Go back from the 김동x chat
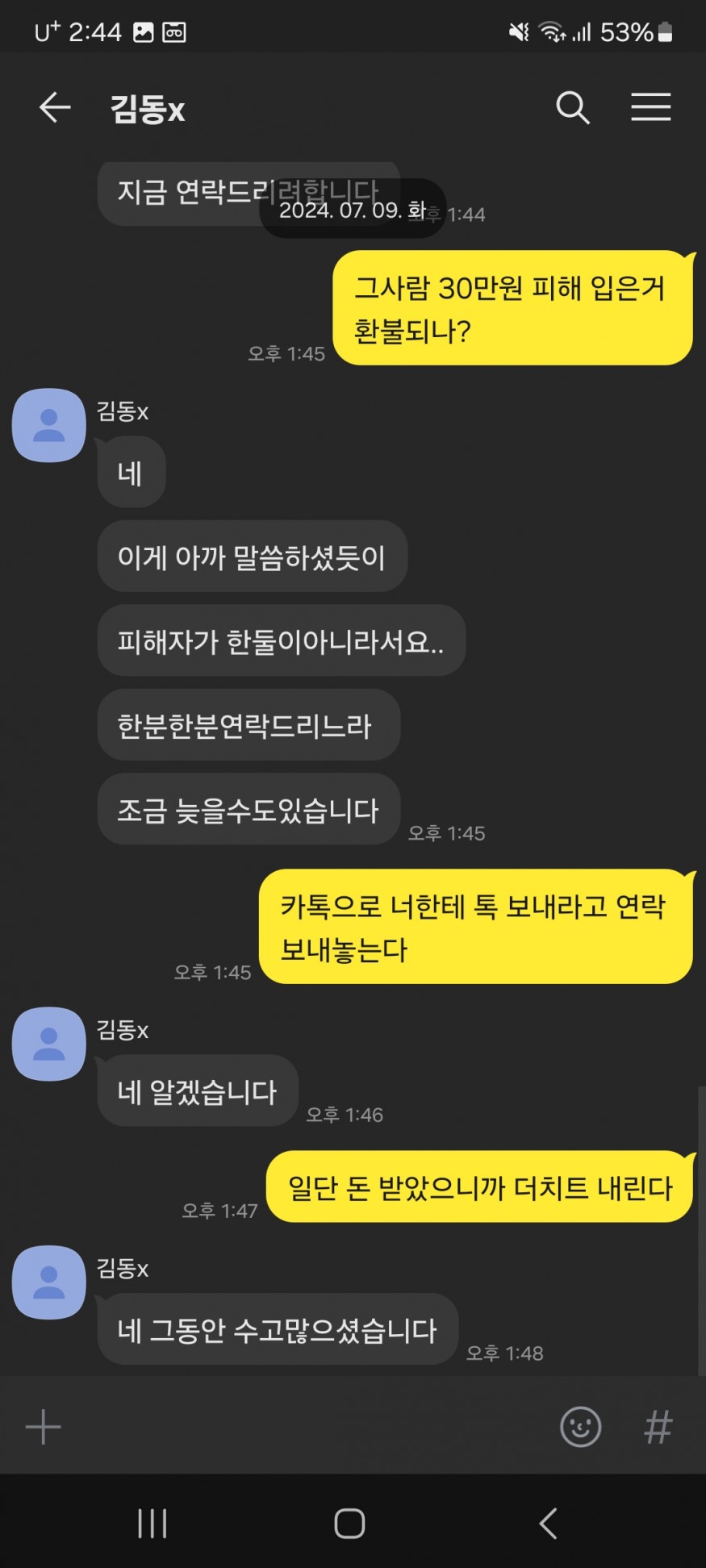706x1568 pixels. point(55,107)
